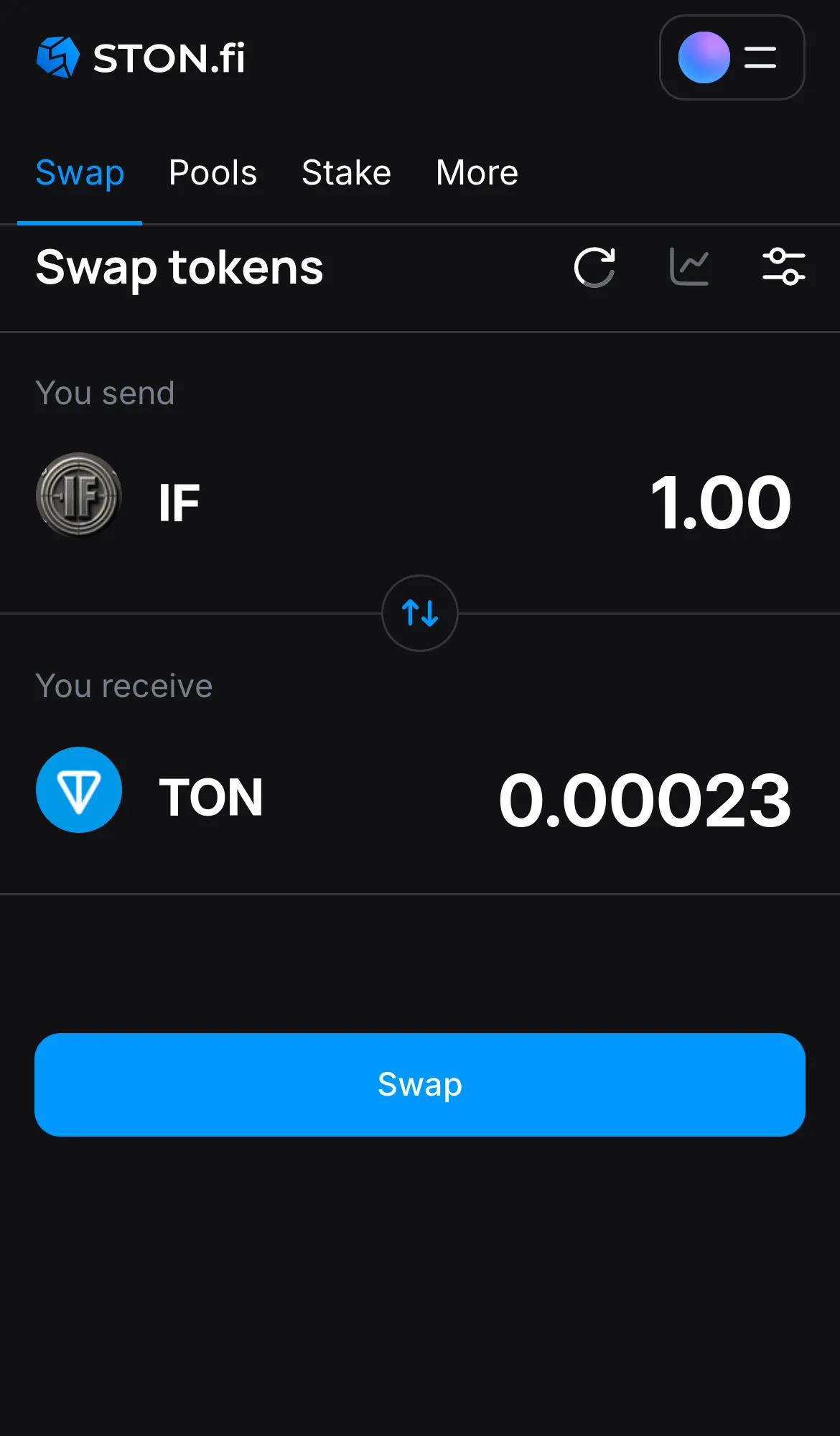Open the price chart

(x=689, y=266)
